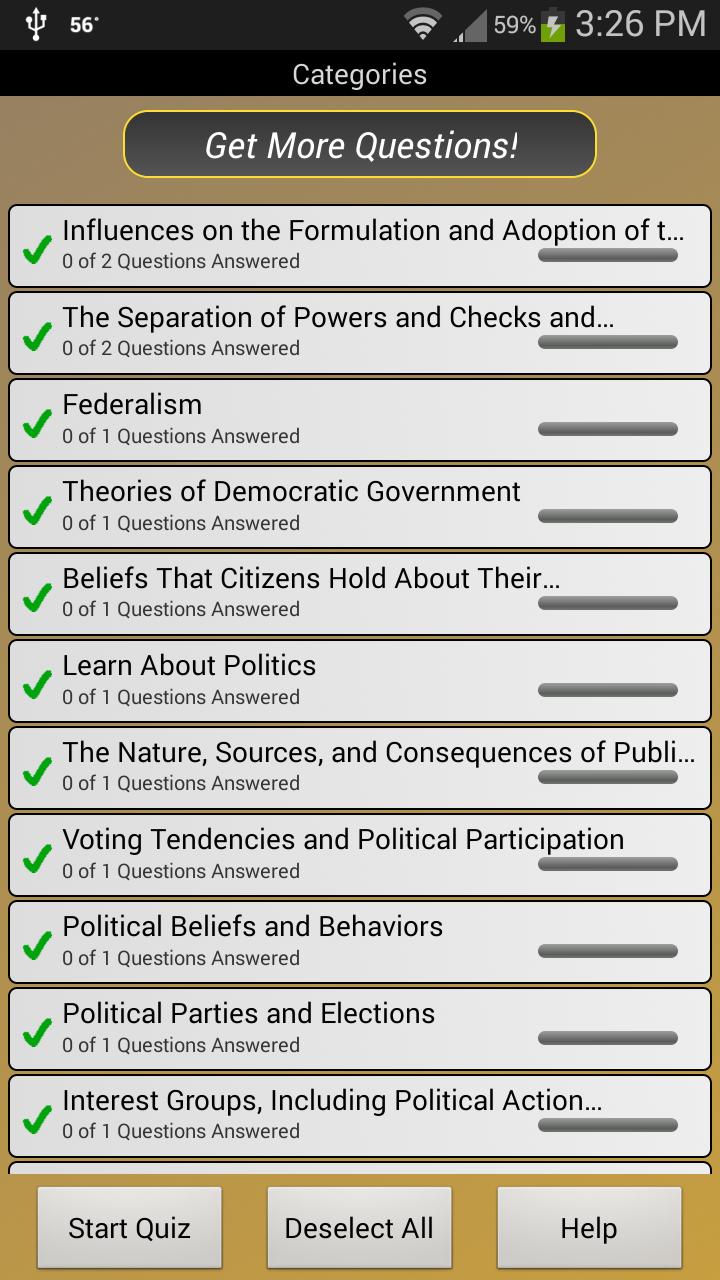Tap the "Get More Questions!" button
This screenshot has height=1280, width=720.
click(x=360, y=144)
